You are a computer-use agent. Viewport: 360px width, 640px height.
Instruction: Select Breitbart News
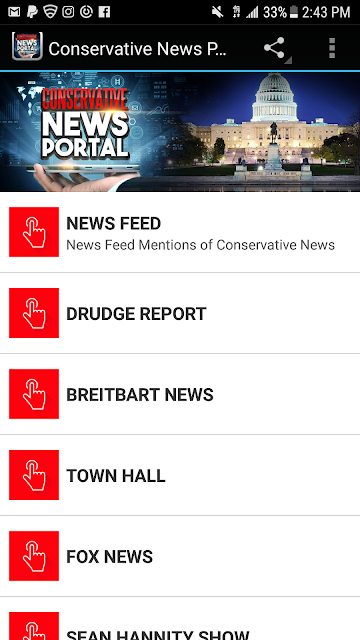click(x=180, y=394)
